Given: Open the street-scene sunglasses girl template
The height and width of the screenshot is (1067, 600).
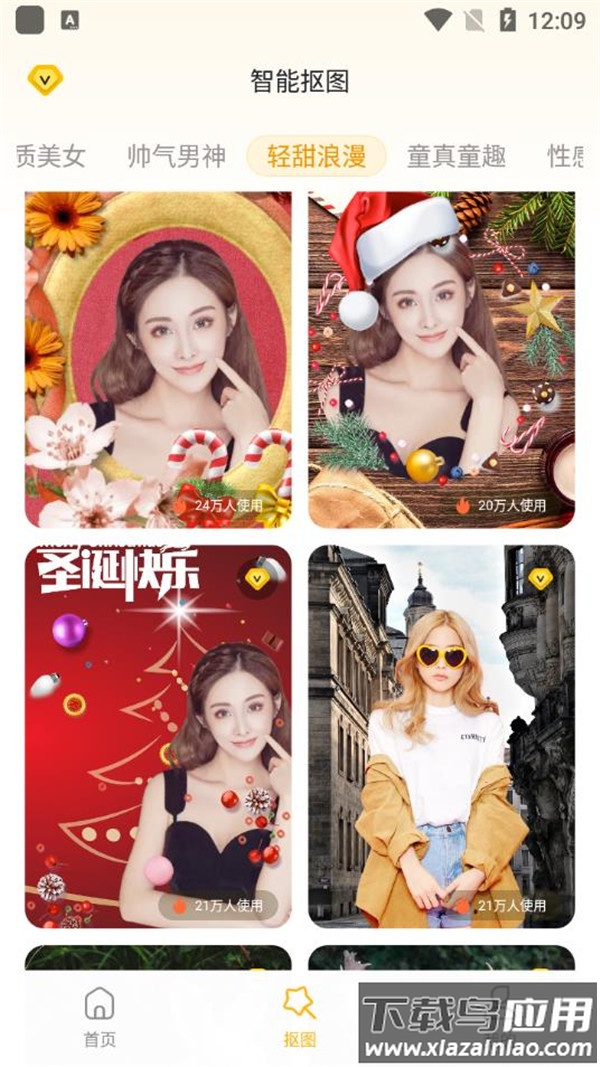Looking at the screenshot, I should 441,736.
